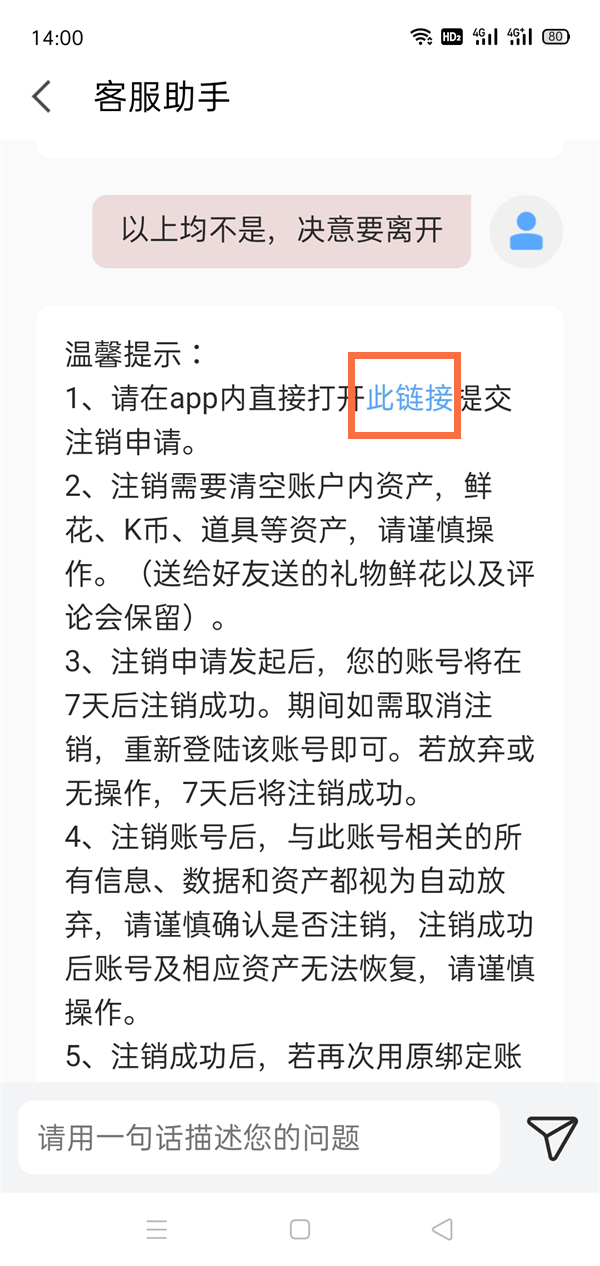The height and width of the screenshot is (1266, 600).
Task: Focus the 请用一句话描述您的问题 input field
Action: coord(258,1137)
